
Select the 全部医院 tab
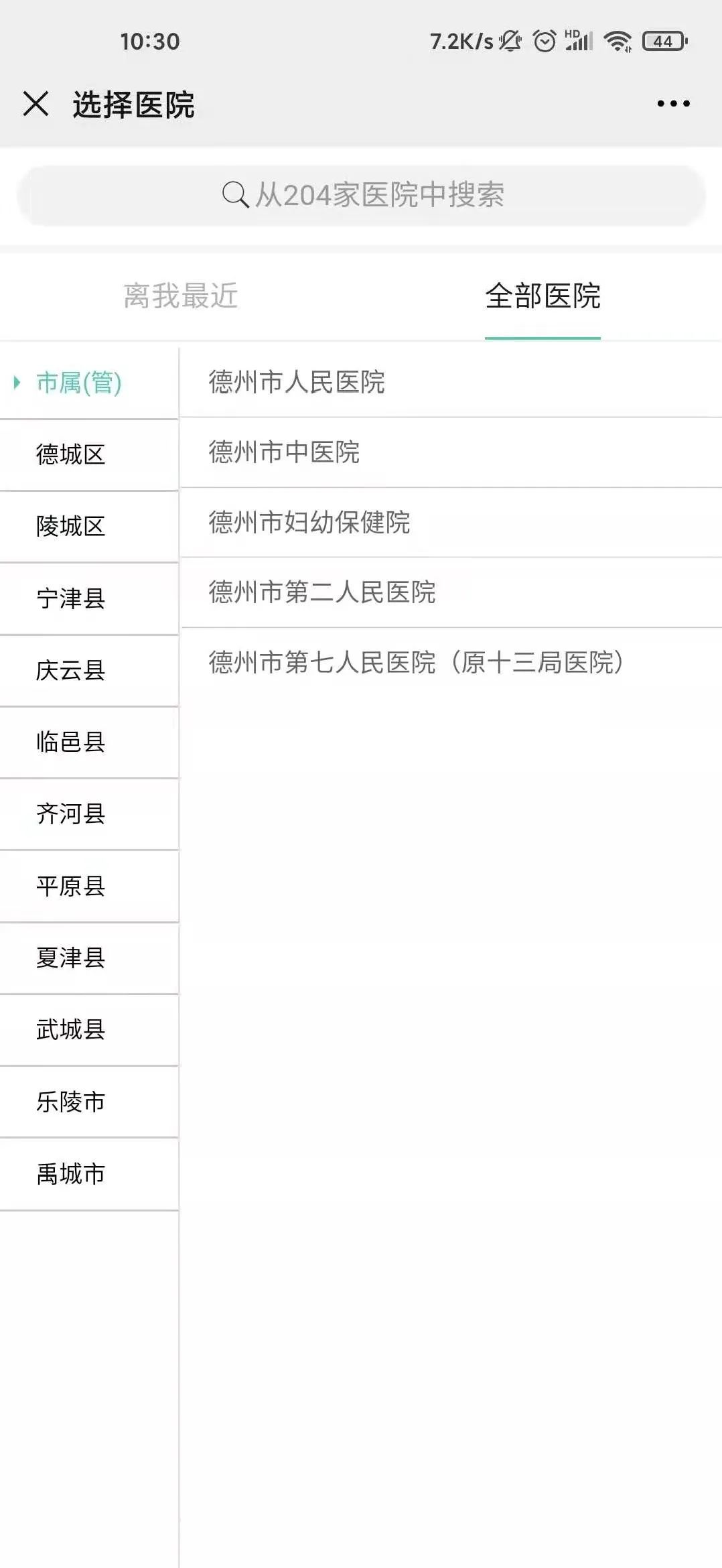(x=543, y=296)
